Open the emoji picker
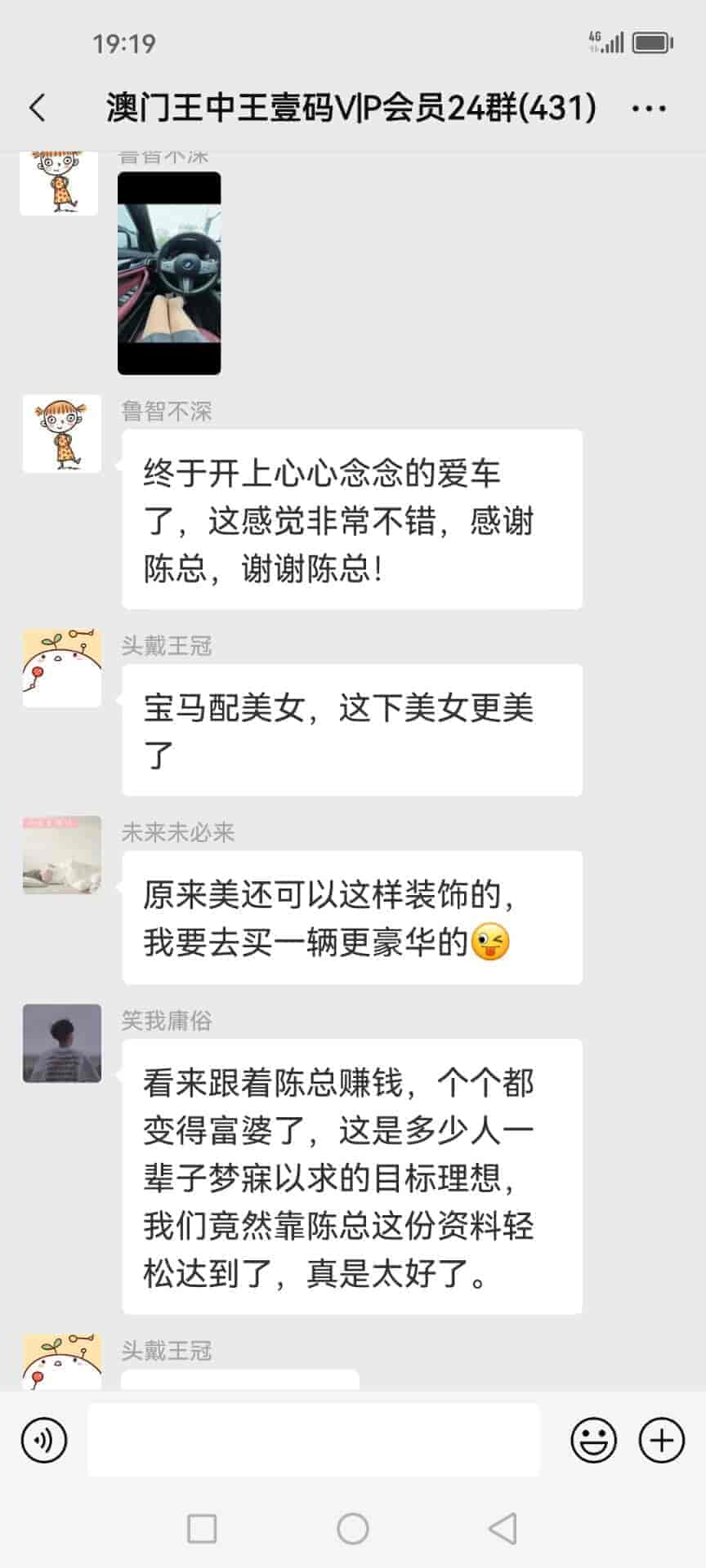706x1568 pixels. pos(593,1440)
